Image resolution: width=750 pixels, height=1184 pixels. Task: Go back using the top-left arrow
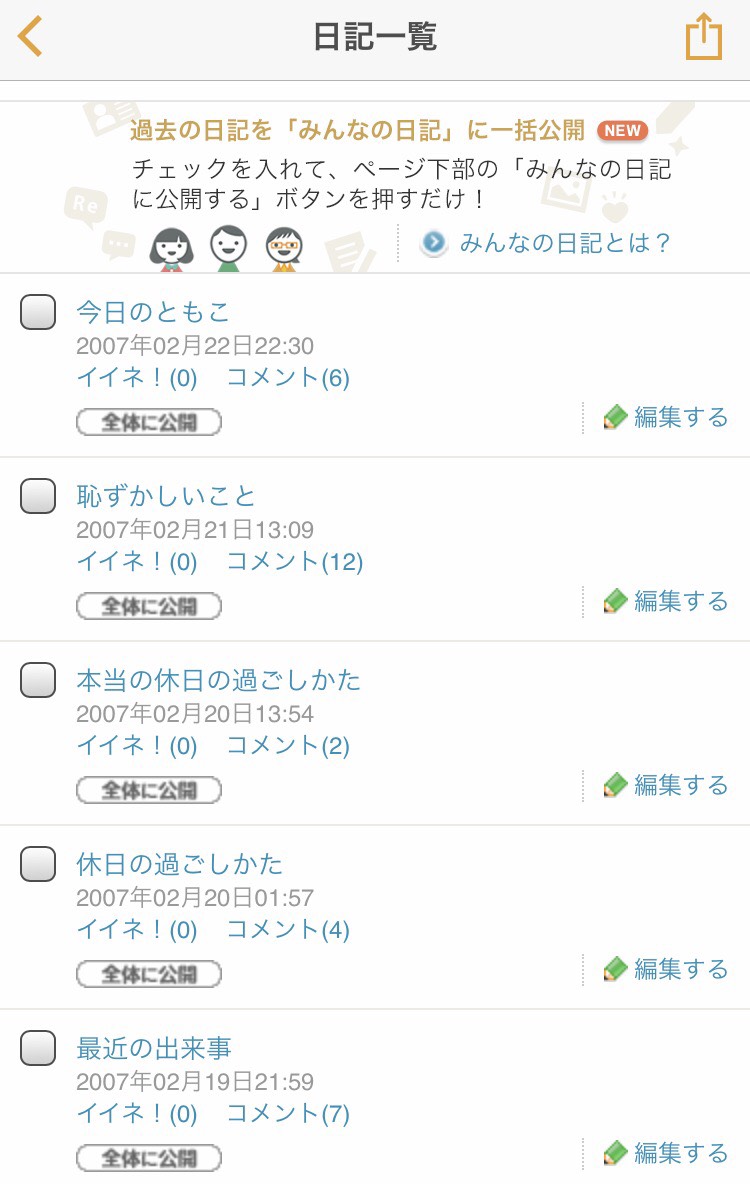pos(31,37)
